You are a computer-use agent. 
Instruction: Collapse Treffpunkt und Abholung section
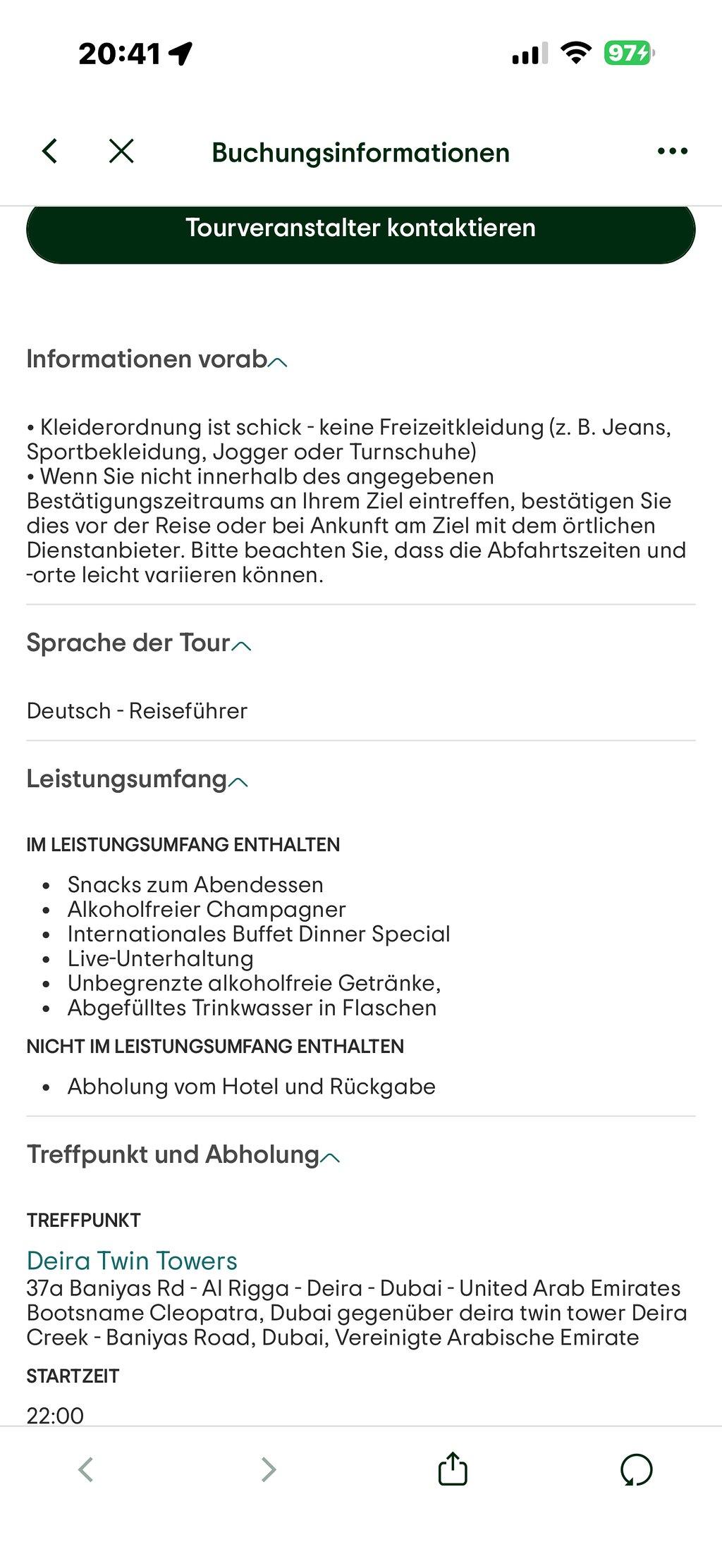183,1155
